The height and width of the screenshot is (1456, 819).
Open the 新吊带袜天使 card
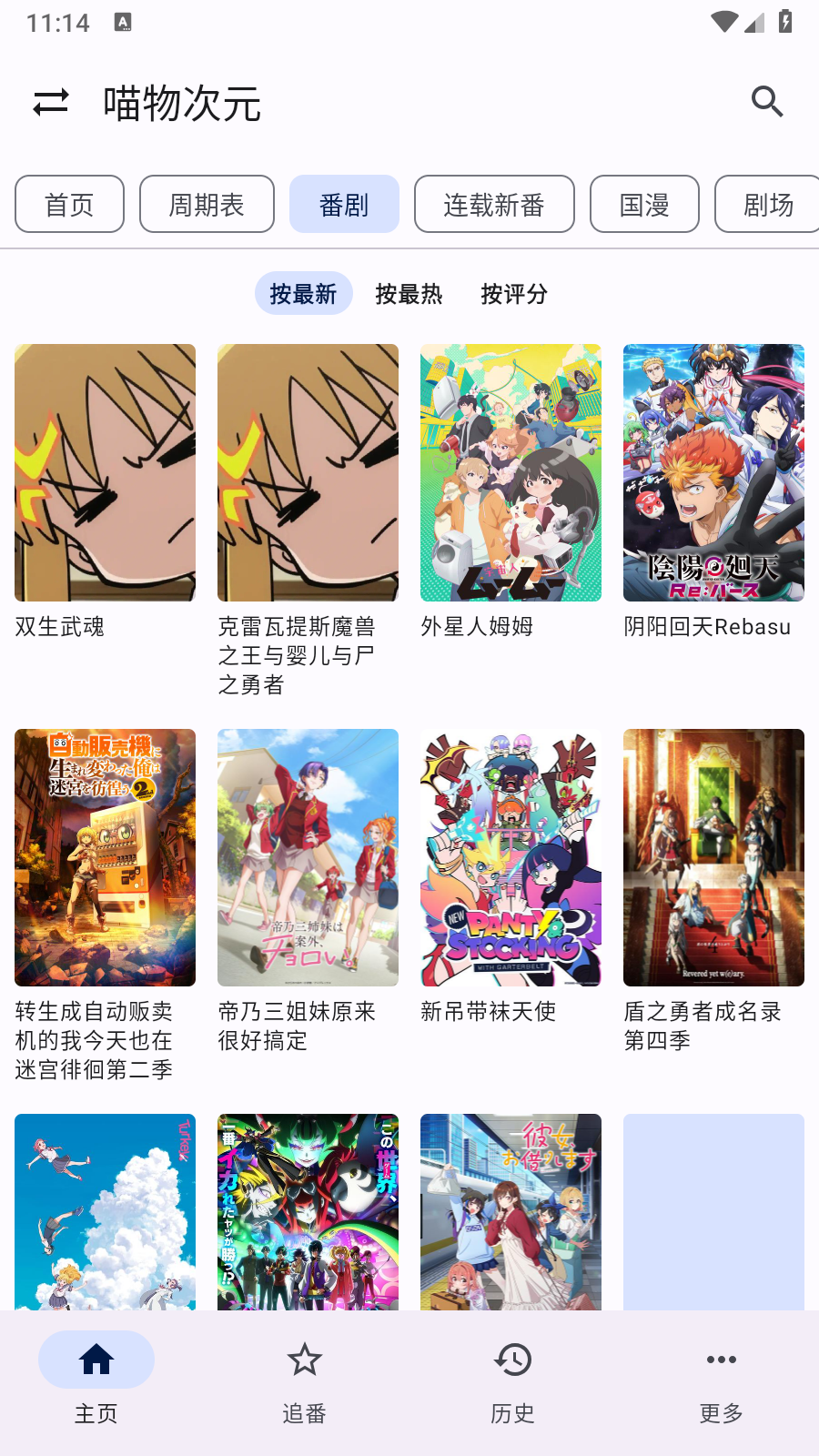511,857
